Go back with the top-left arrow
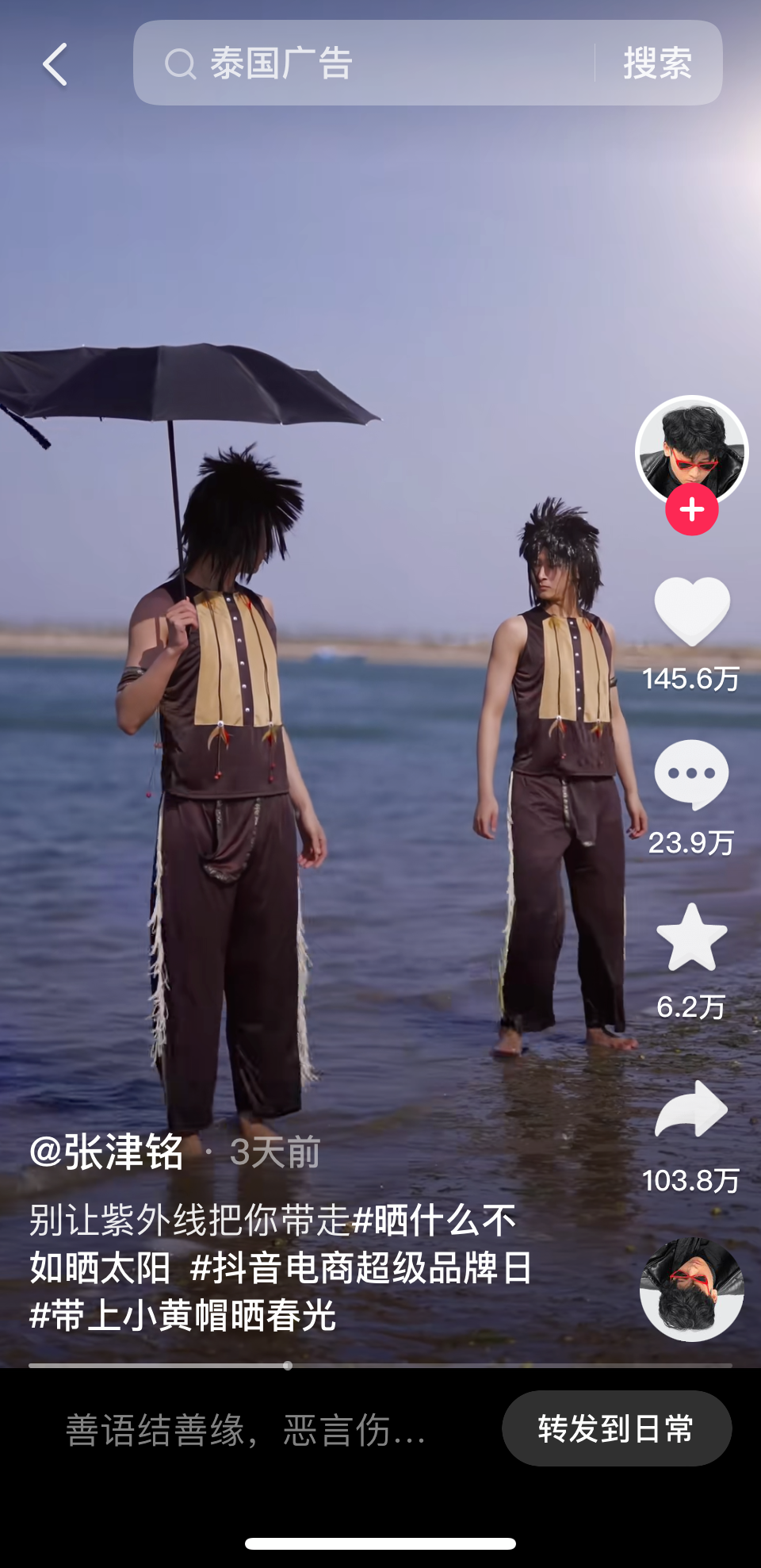This screenshot has height=1568, width=761. point(55,64)
